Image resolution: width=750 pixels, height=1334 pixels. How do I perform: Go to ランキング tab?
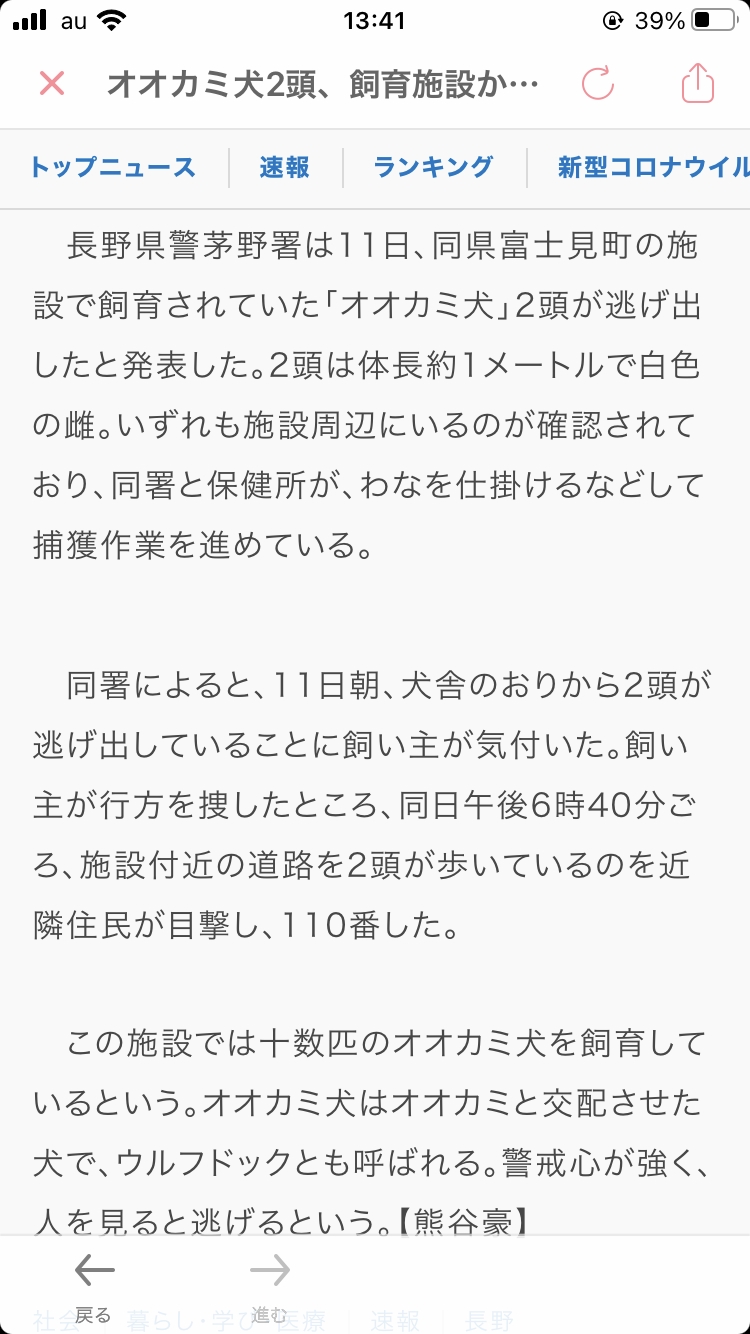[x=433, y=167]
